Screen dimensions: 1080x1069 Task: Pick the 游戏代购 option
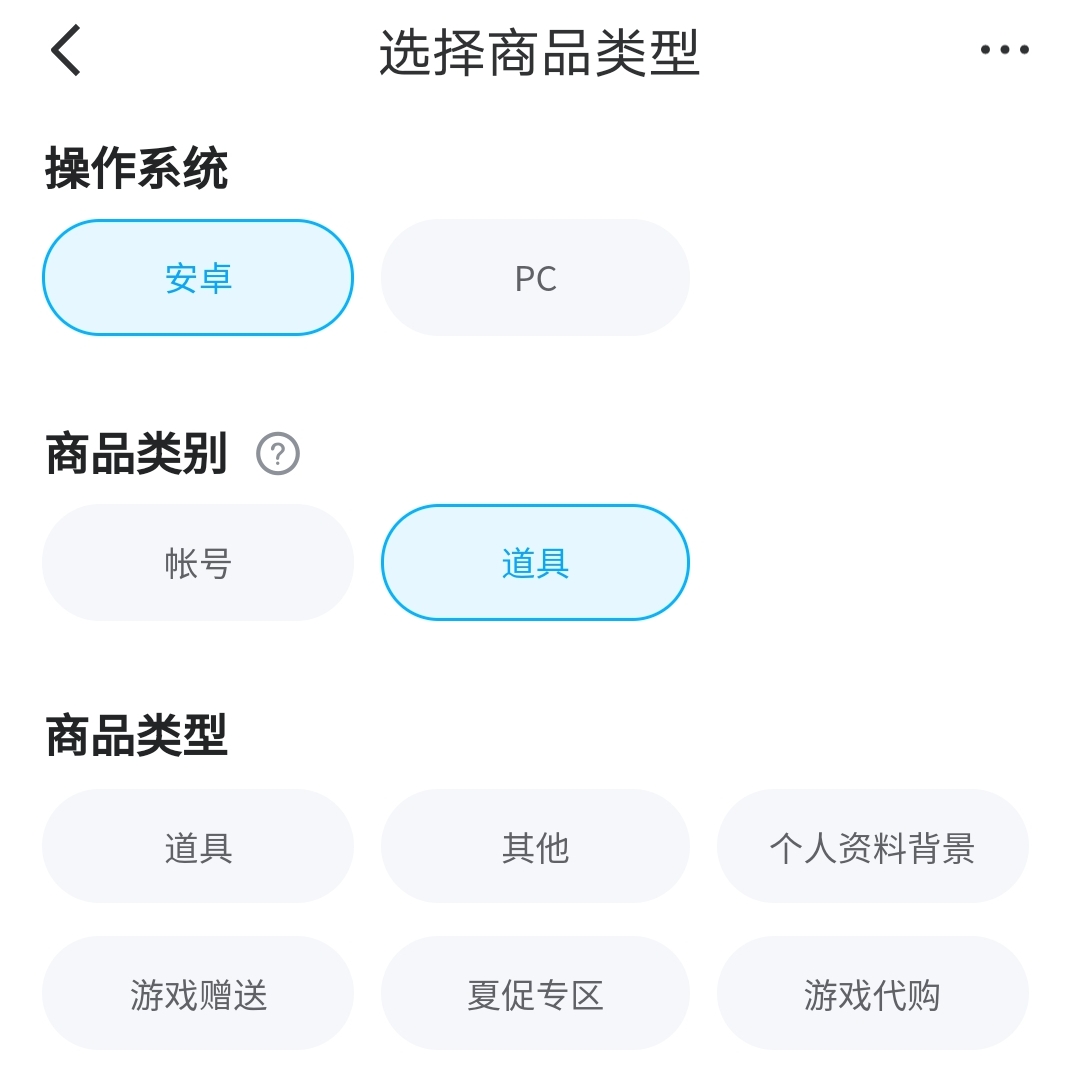tap(872, 994)
